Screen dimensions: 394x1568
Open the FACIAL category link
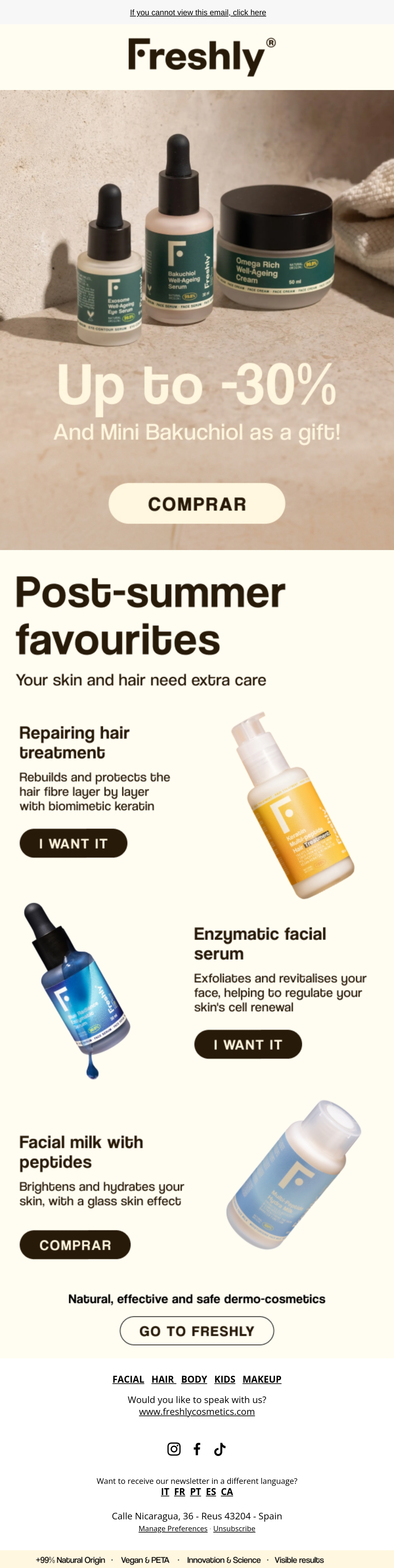click(128, 1379)
